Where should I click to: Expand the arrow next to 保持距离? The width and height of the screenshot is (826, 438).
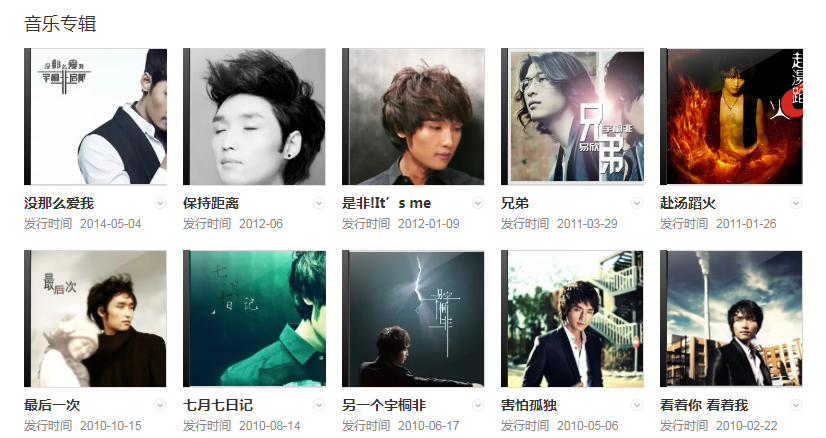coord(319,203)
